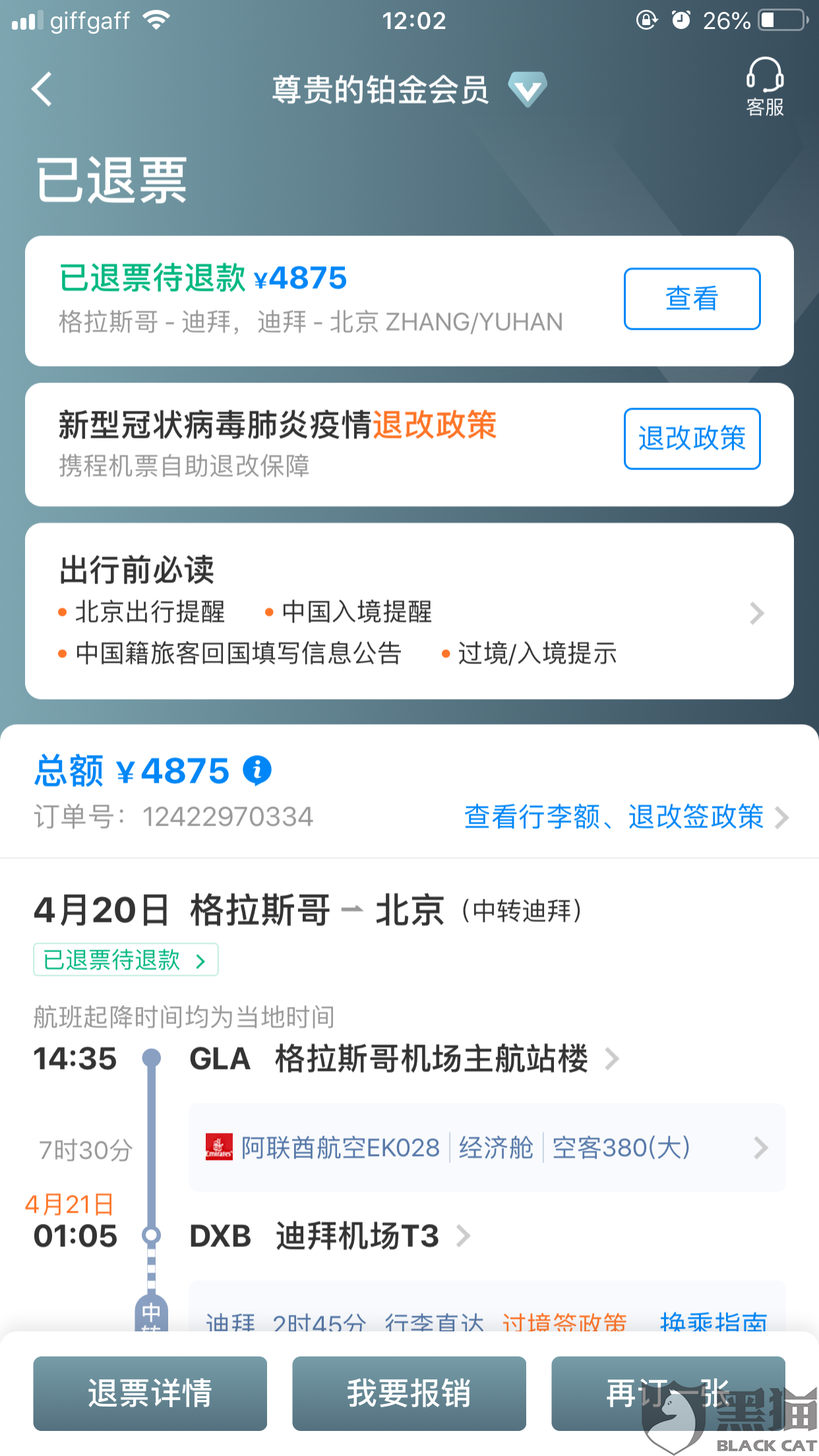
Task: Tap 查看 to view the refund
Action: [x=692, y=299]
